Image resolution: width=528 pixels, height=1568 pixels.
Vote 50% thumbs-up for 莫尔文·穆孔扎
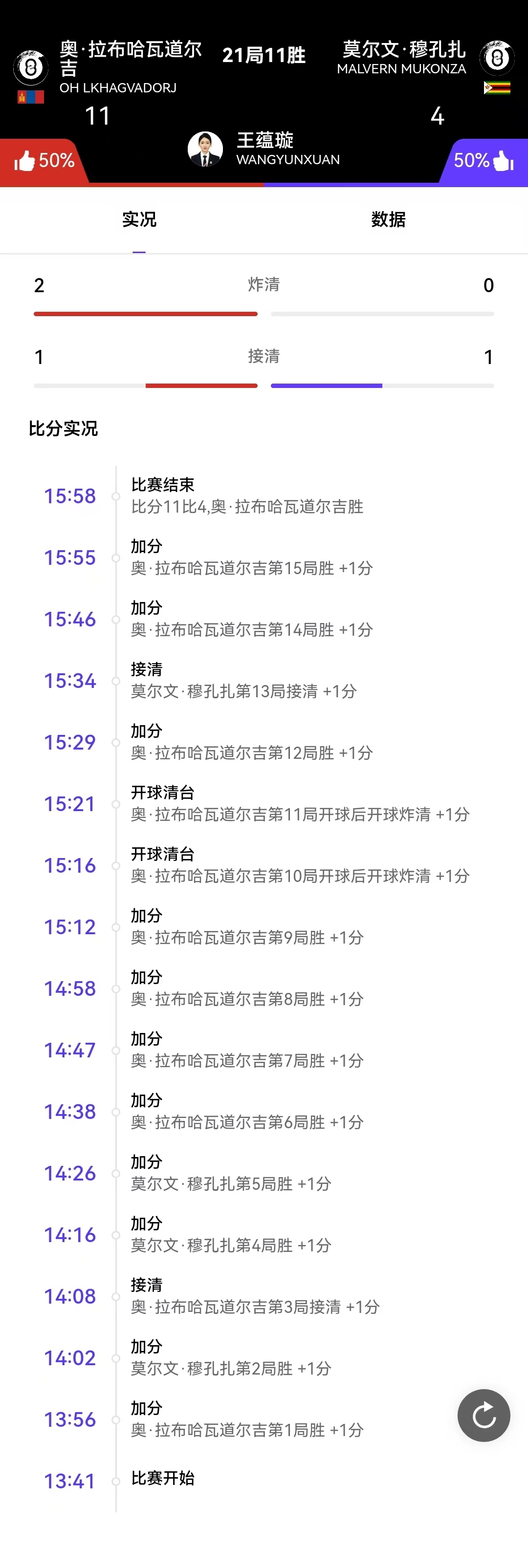(x=484, y=161)
